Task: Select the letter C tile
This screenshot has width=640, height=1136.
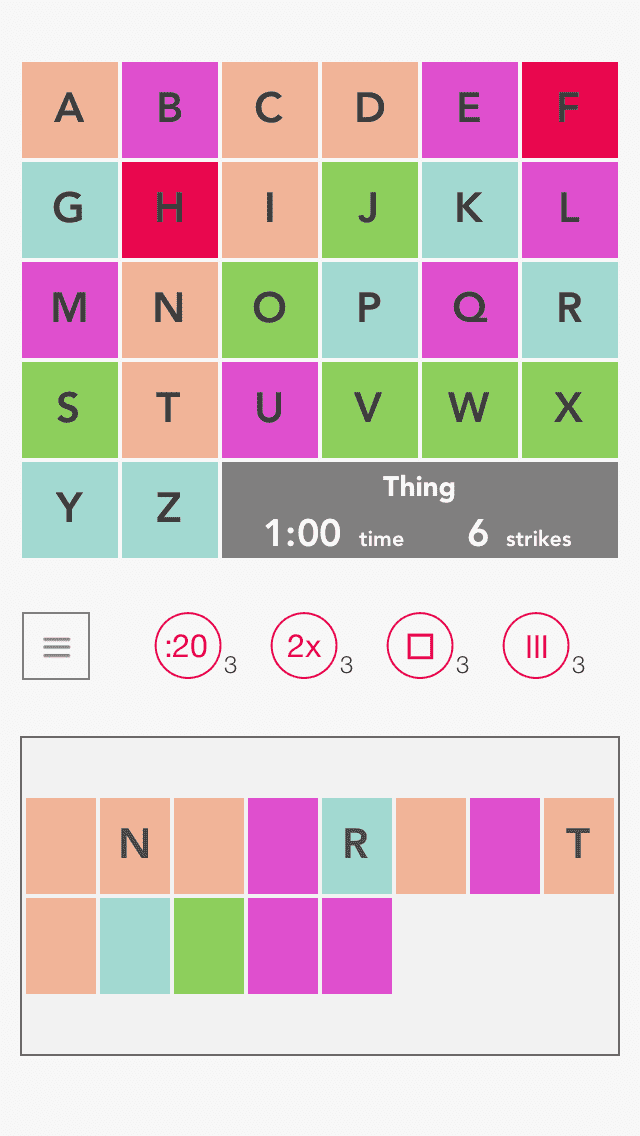Action: point(269,109)
